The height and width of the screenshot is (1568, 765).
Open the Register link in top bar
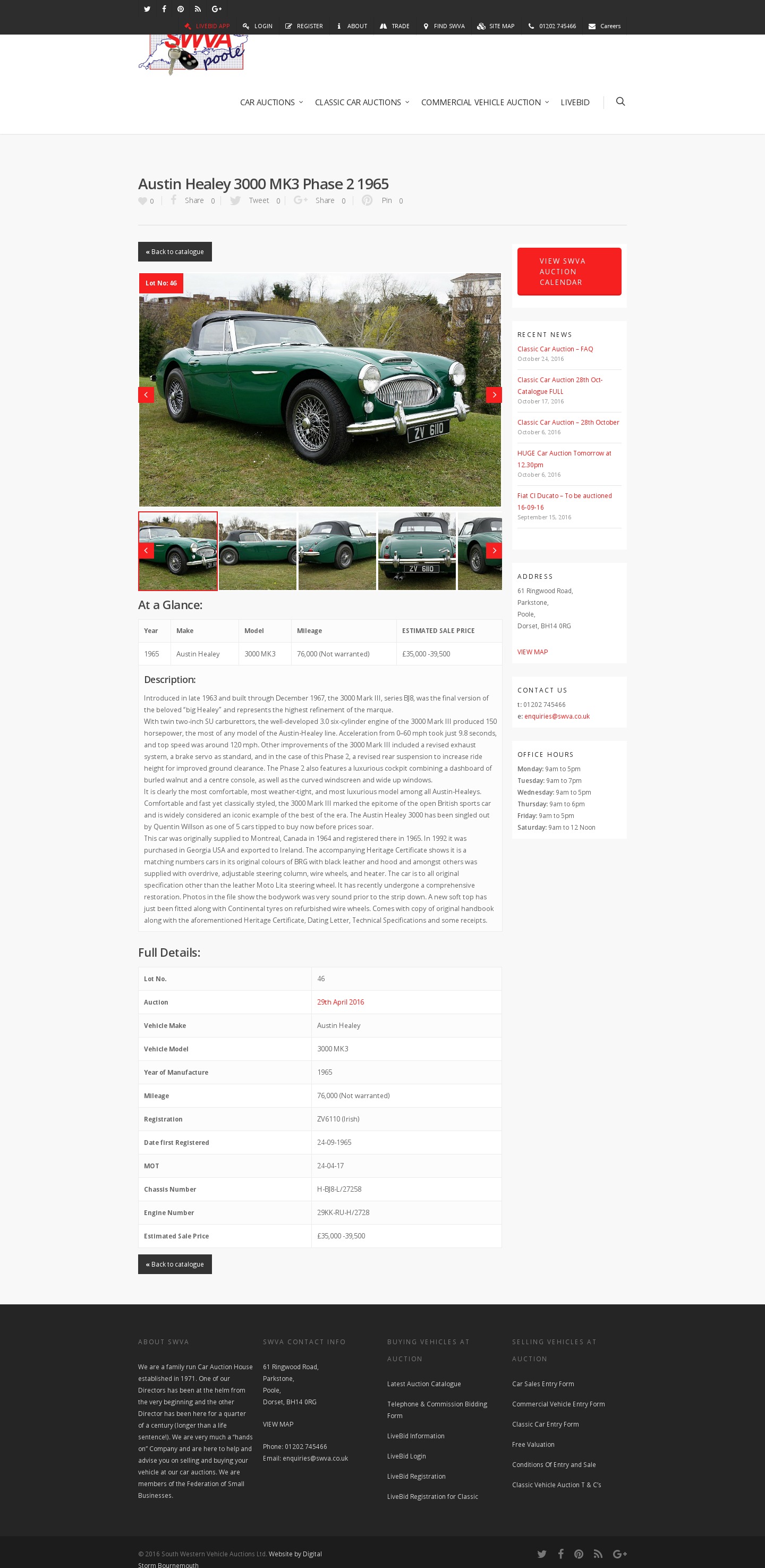304,26
